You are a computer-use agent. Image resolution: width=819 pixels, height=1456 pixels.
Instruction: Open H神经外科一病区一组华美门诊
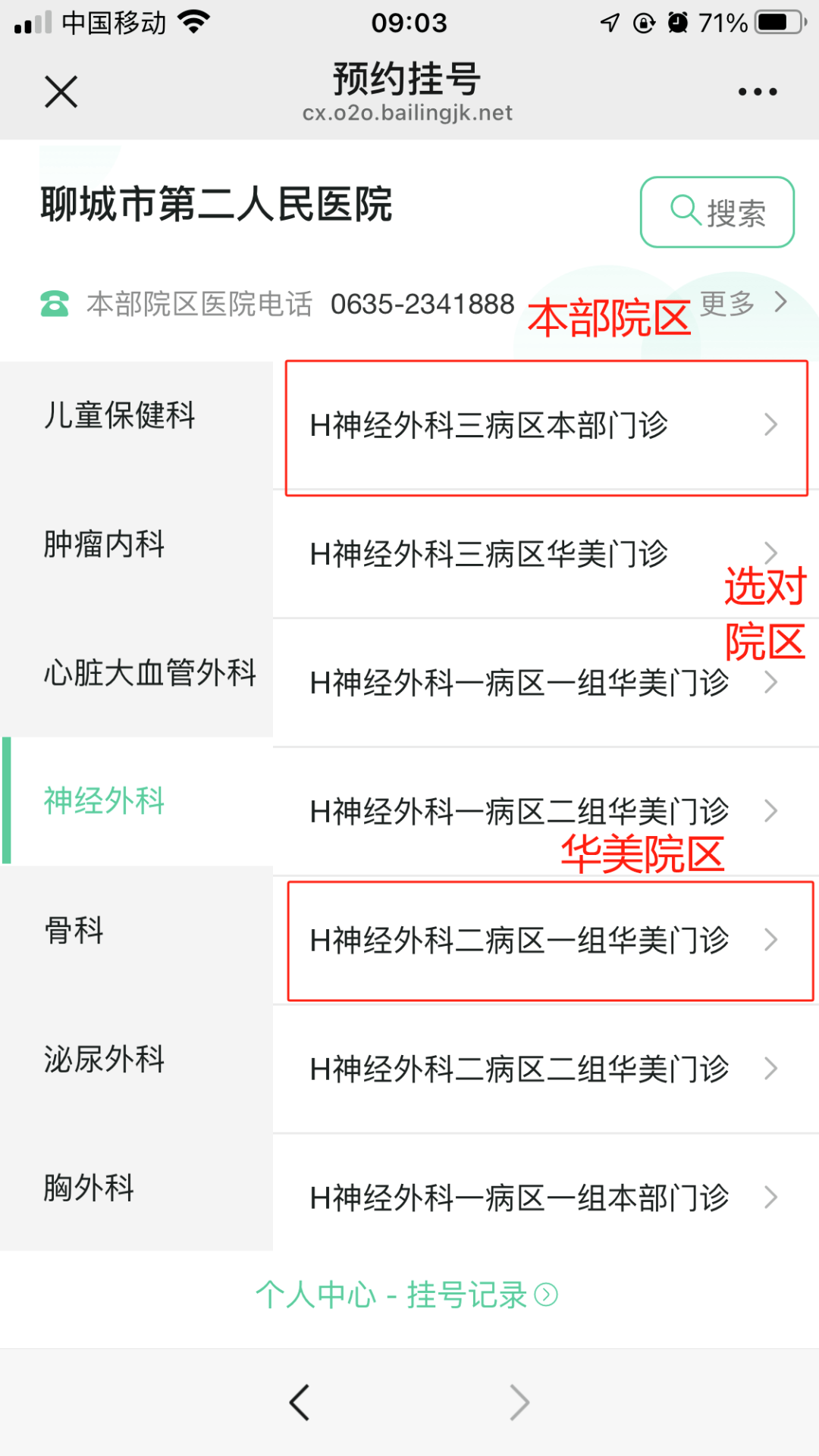tap(520, 683)
